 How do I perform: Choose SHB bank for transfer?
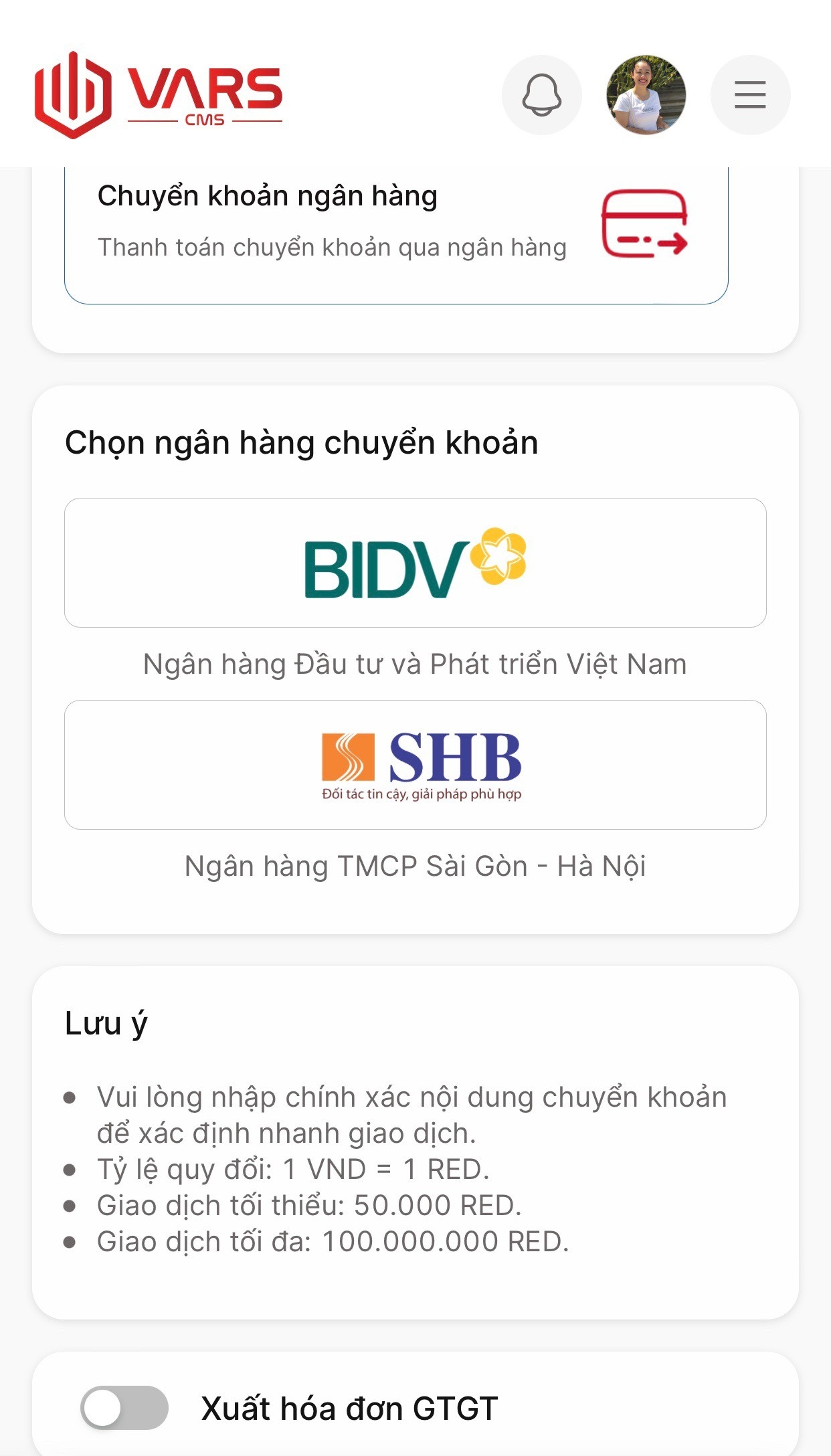point(415,765)
